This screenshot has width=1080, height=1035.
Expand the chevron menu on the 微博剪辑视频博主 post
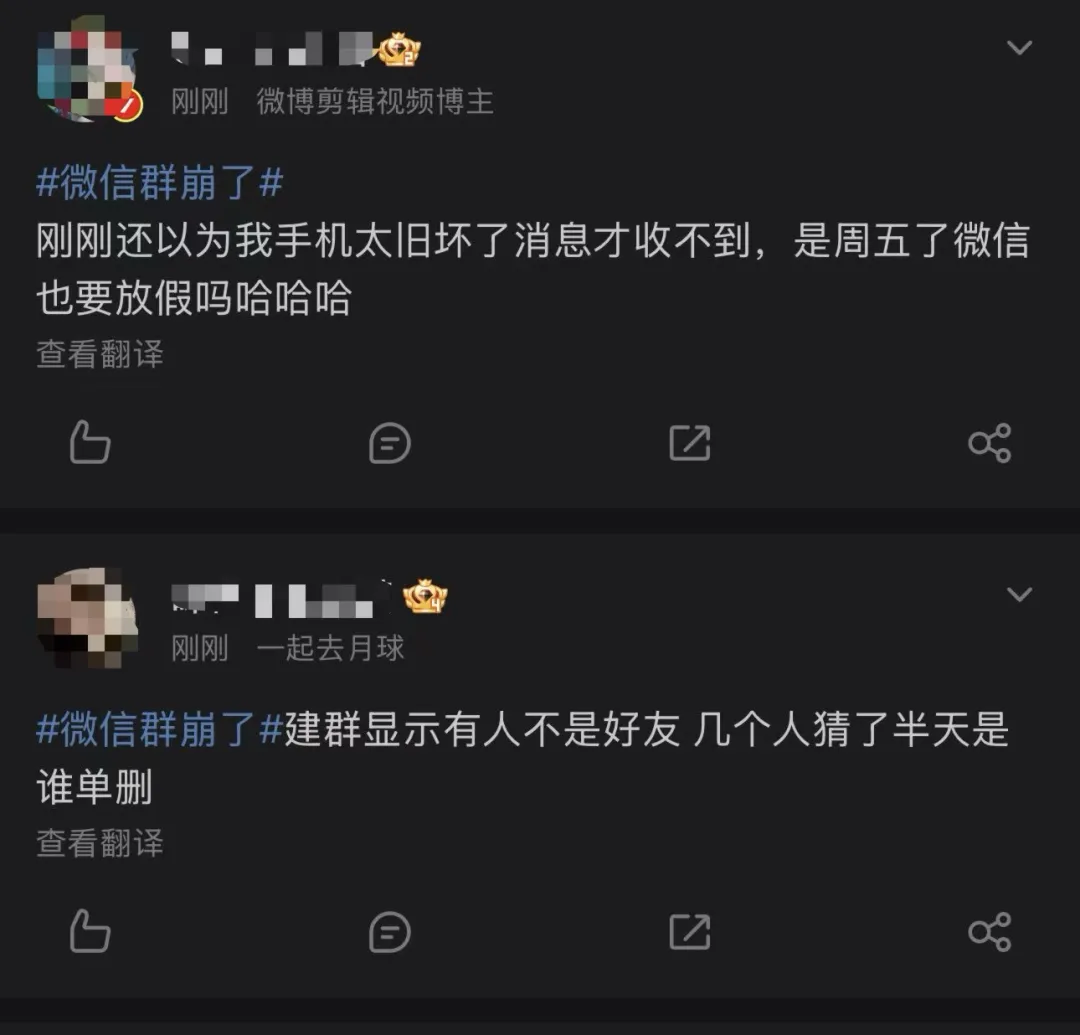coord(1018,48)
